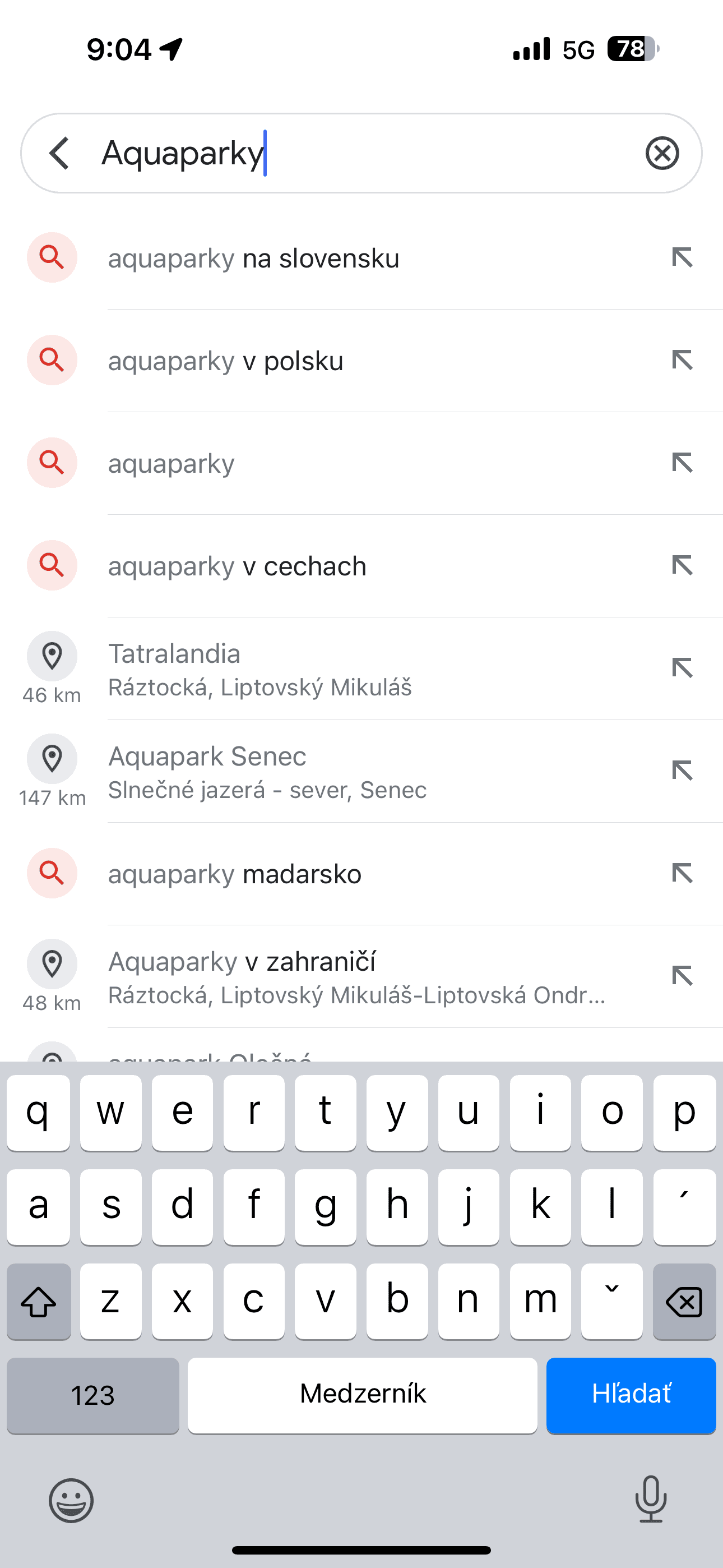The width and height of the screenshot is (723, 1568).
Task: Switch the keyboard to 123 numbers
Action: (x=93, y=1395)
